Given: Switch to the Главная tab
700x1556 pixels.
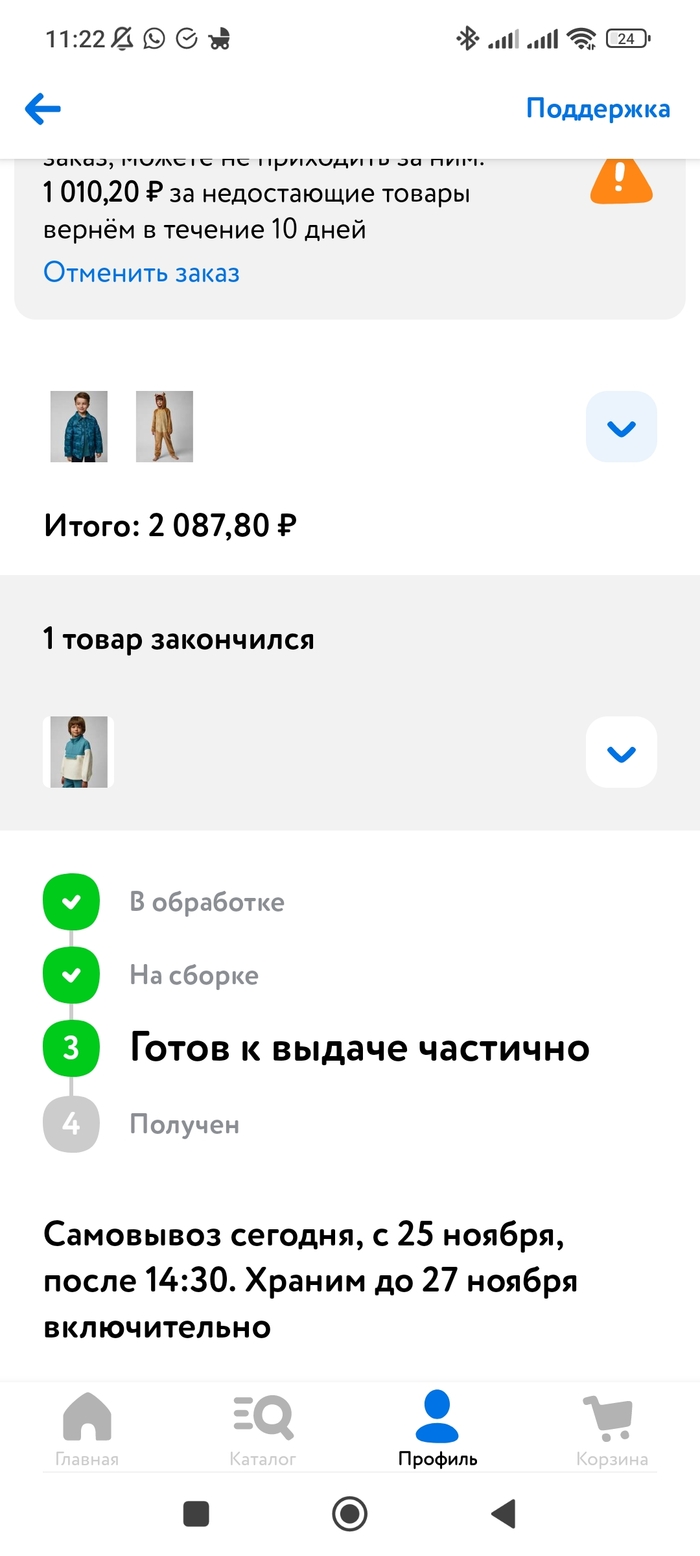Looking at the screenshot, I should tap(87, 1430).
